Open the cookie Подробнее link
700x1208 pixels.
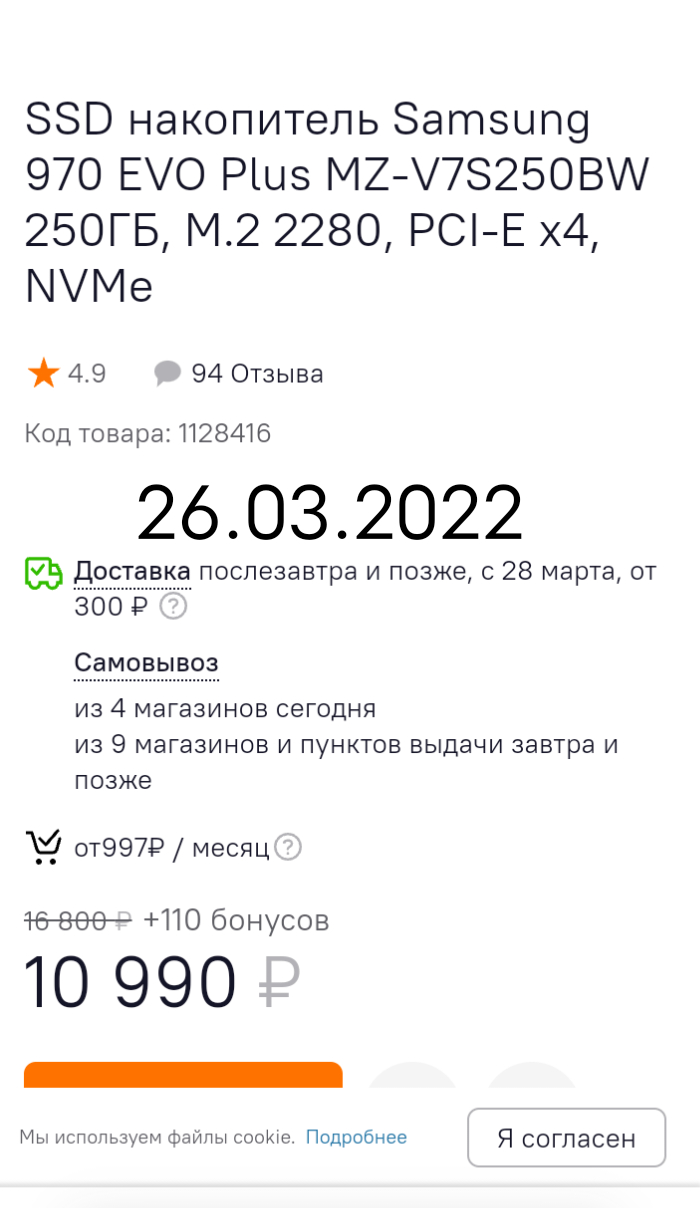tap(356, 1137)
